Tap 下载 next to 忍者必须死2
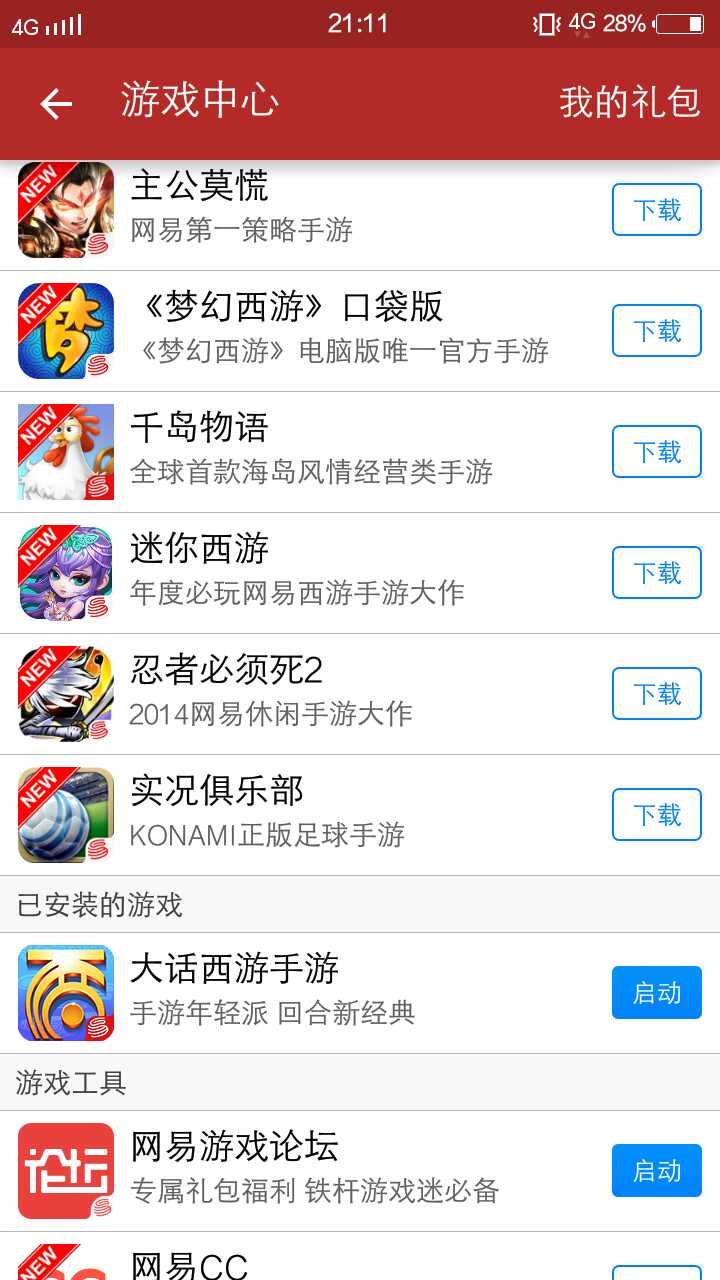The width and height of the screenshot is (720, 1280). pos(656,694)
